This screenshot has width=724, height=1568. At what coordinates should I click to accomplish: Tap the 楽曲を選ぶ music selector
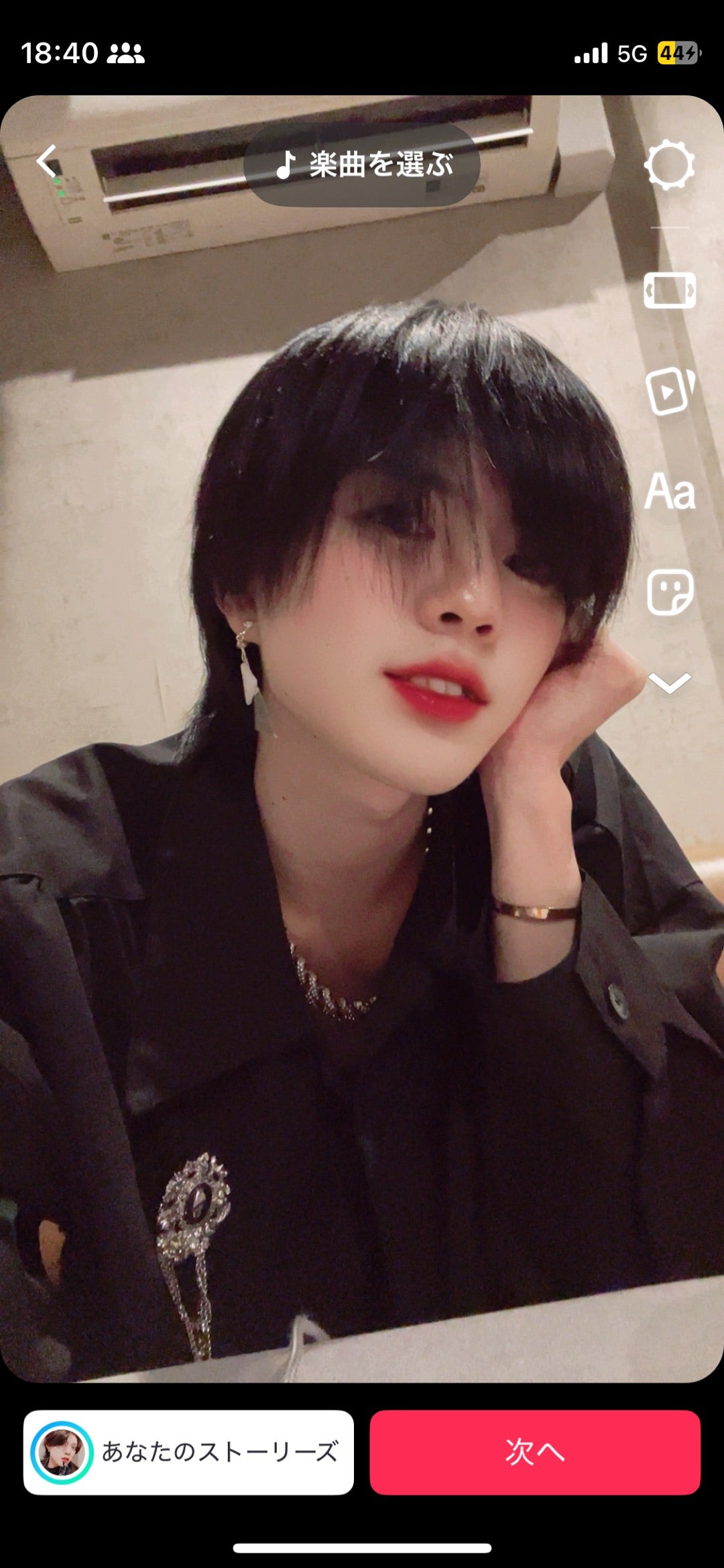pos(362,164)
